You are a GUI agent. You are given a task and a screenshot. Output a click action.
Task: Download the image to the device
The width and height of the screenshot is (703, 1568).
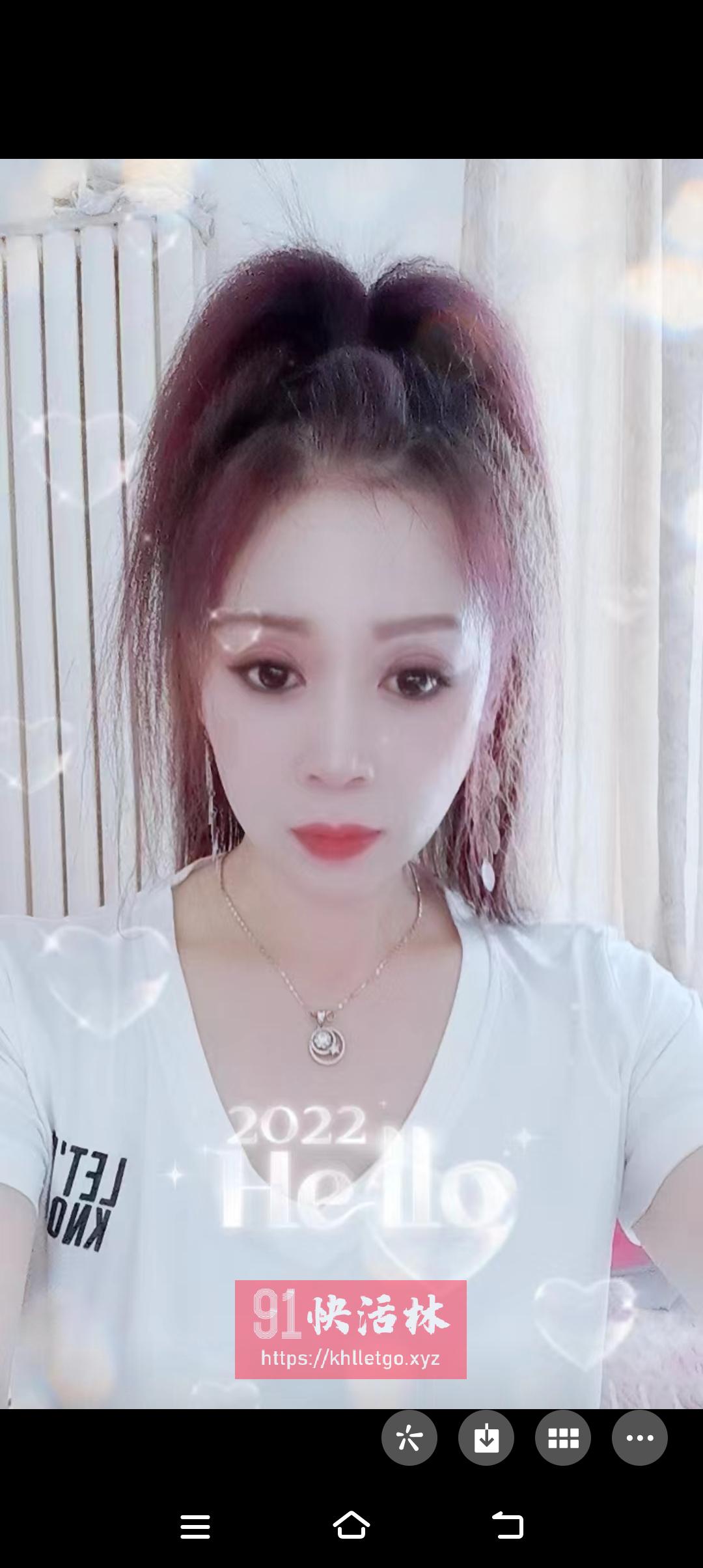[486, 1438]
